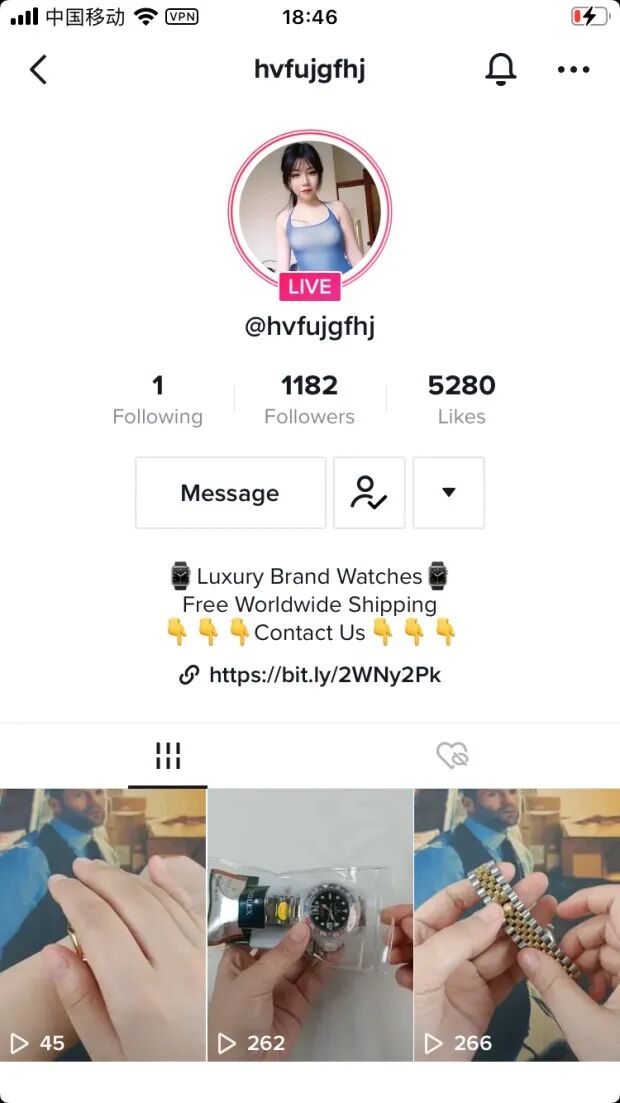Switch to the liked videos tab
Image resolution: width=620 pixels, height=1103 pixels.
point(453,756)
